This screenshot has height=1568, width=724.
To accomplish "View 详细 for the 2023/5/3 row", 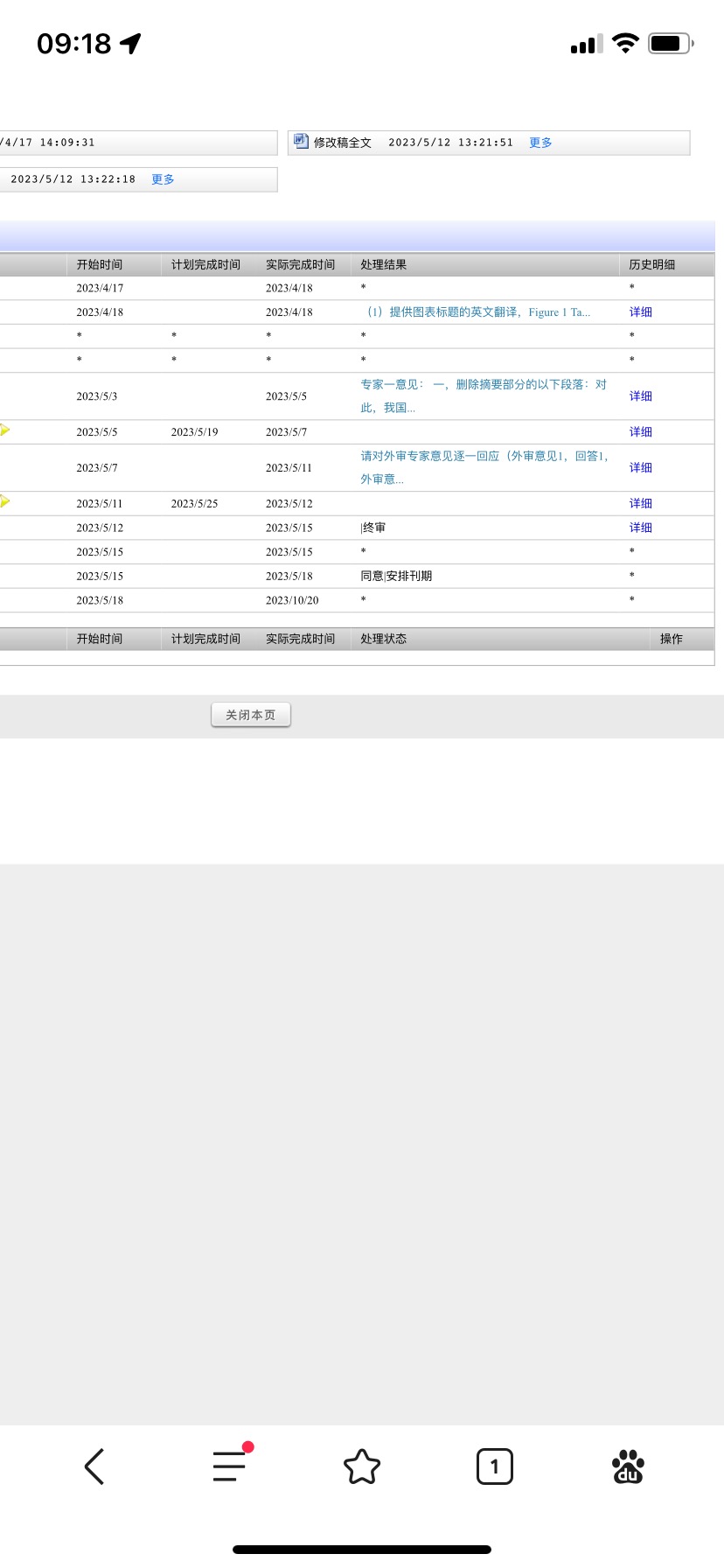I will point(641,396).
